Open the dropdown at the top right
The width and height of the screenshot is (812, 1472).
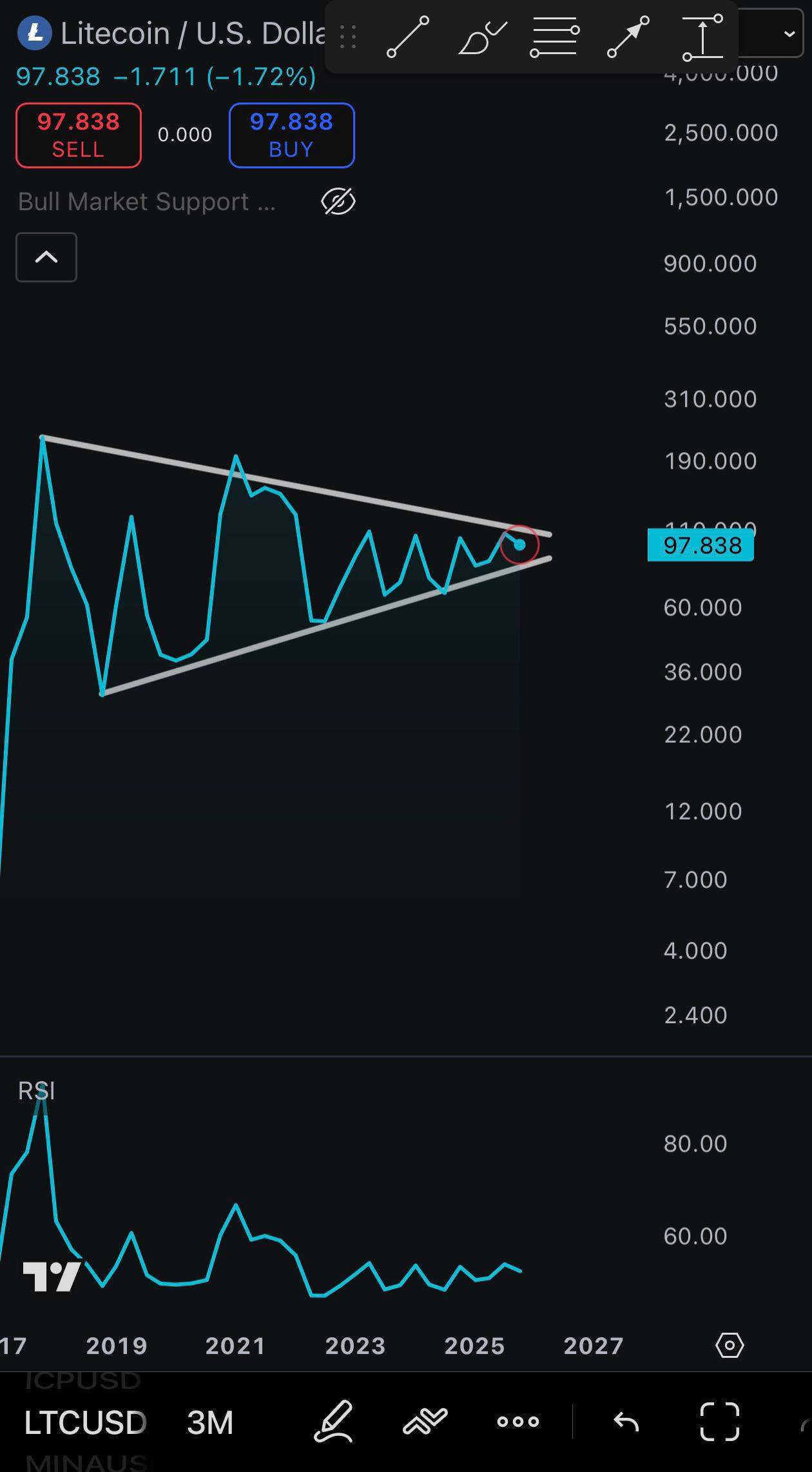coord(789,34)
